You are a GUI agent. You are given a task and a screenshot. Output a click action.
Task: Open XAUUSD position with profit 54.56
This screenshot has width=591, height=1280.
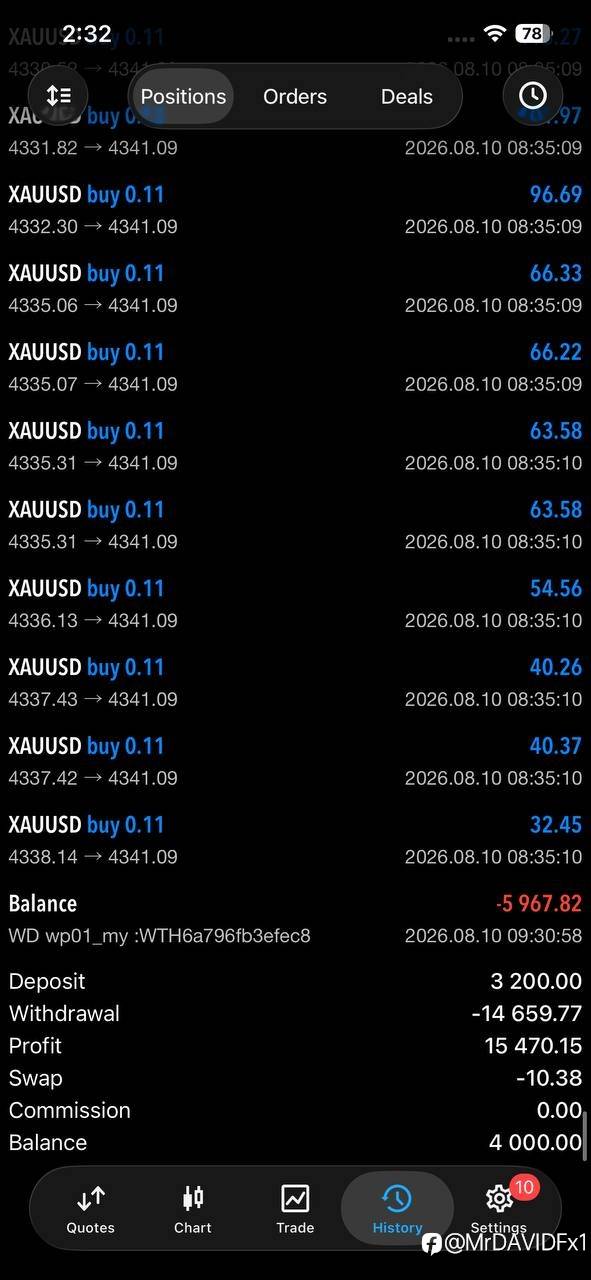point(295,604)
